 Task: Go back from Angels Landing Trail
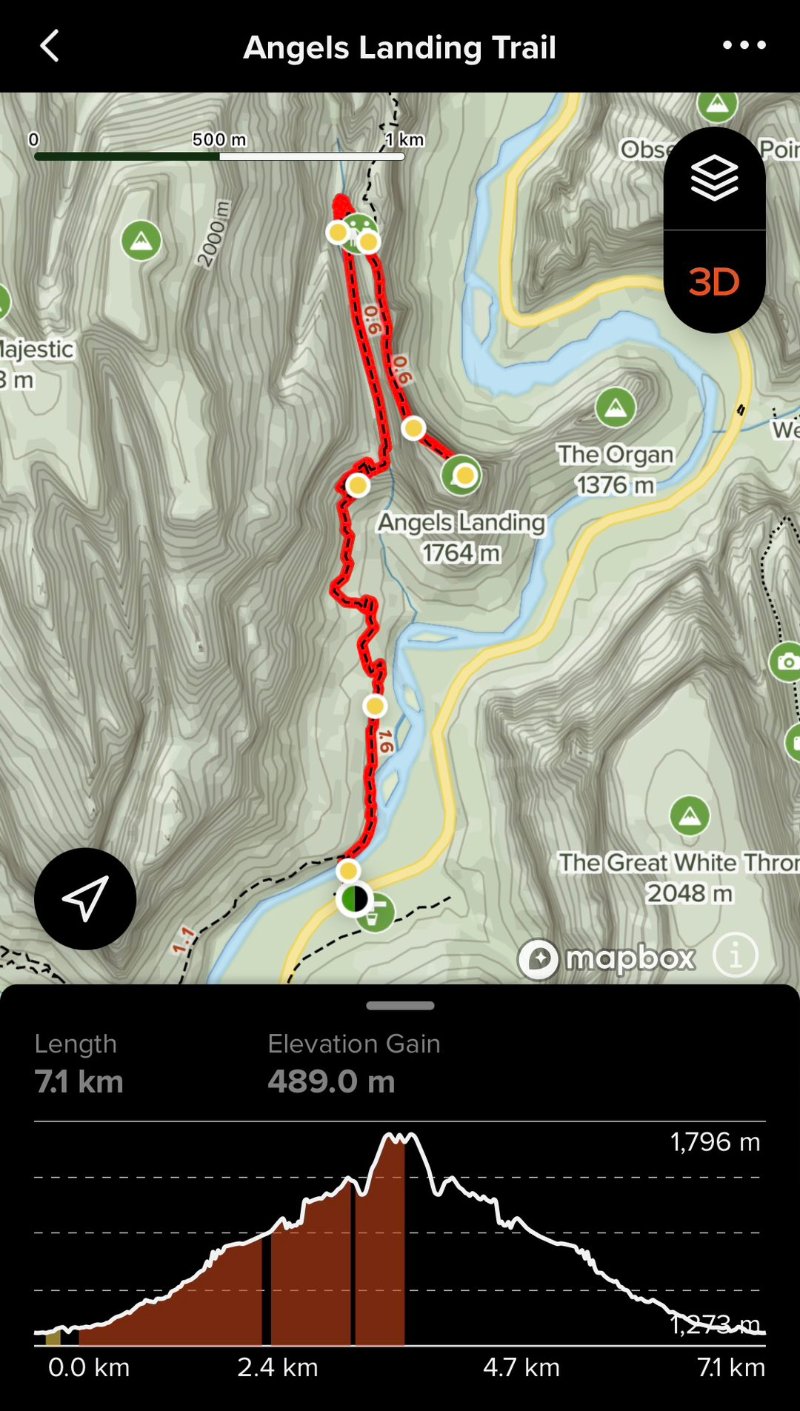[49, 46]
